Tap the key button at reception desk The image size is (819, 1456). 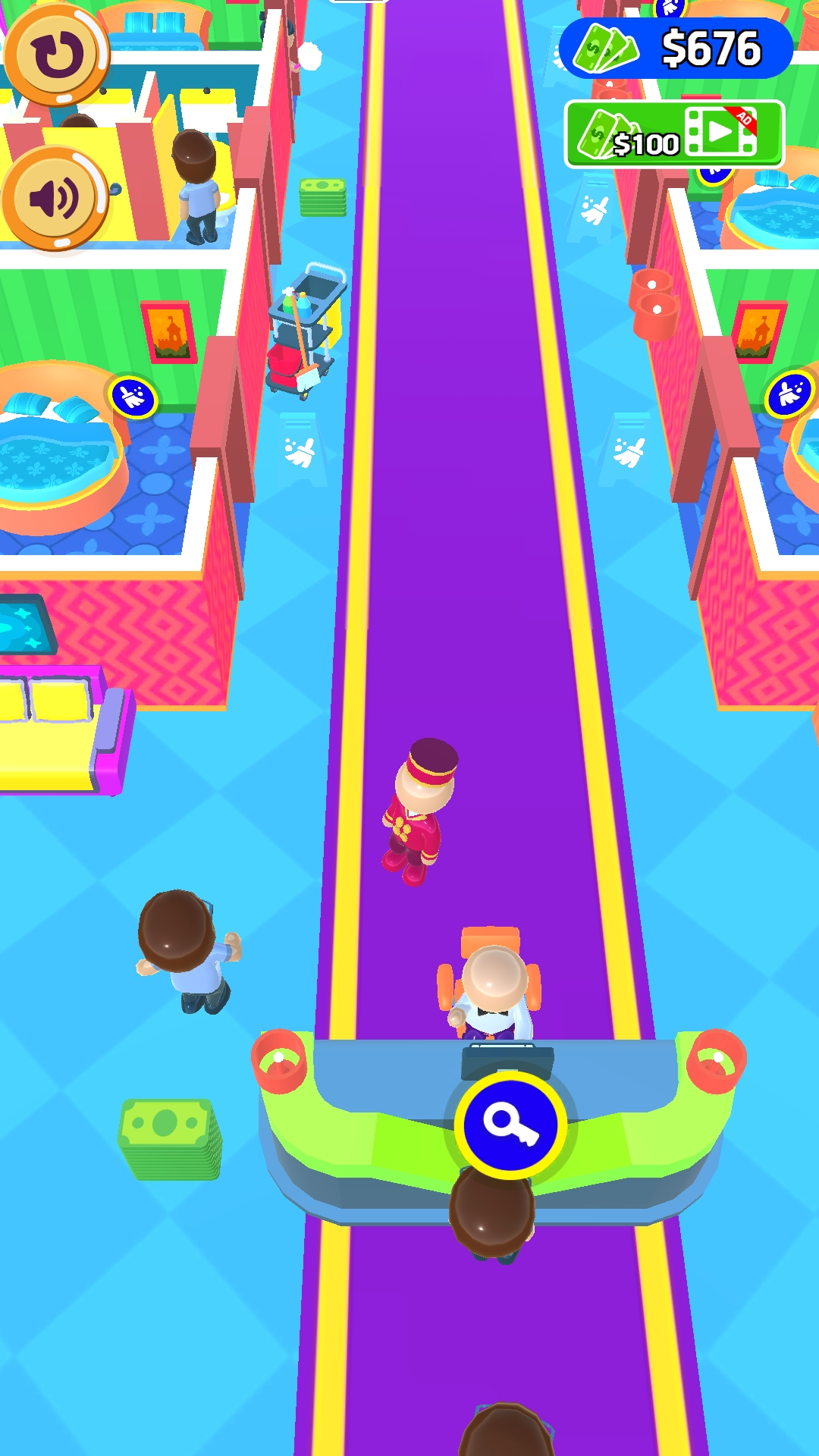pyautogui.click(x=510, y=1125)
